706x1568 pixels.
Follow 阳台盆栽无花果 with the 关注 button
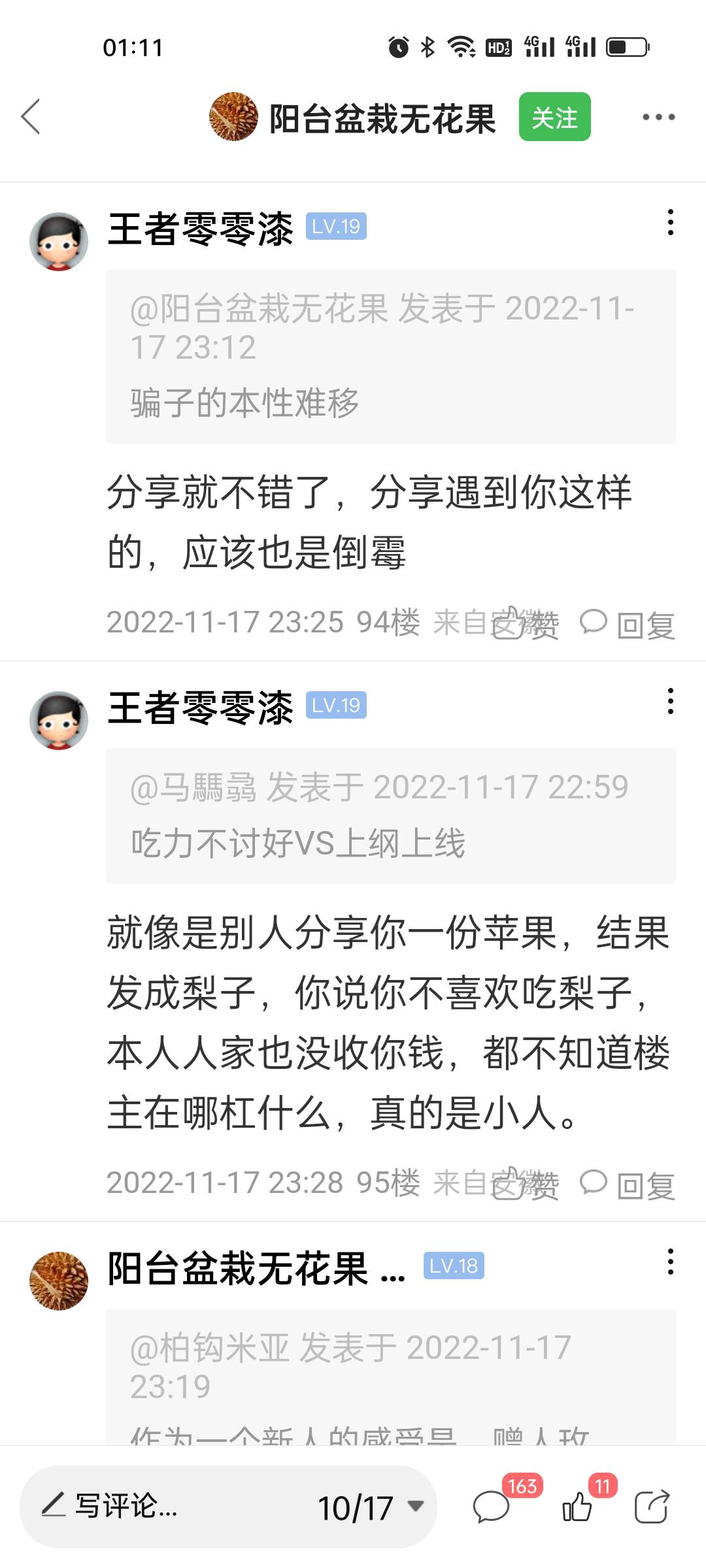(x=554, y=117)
